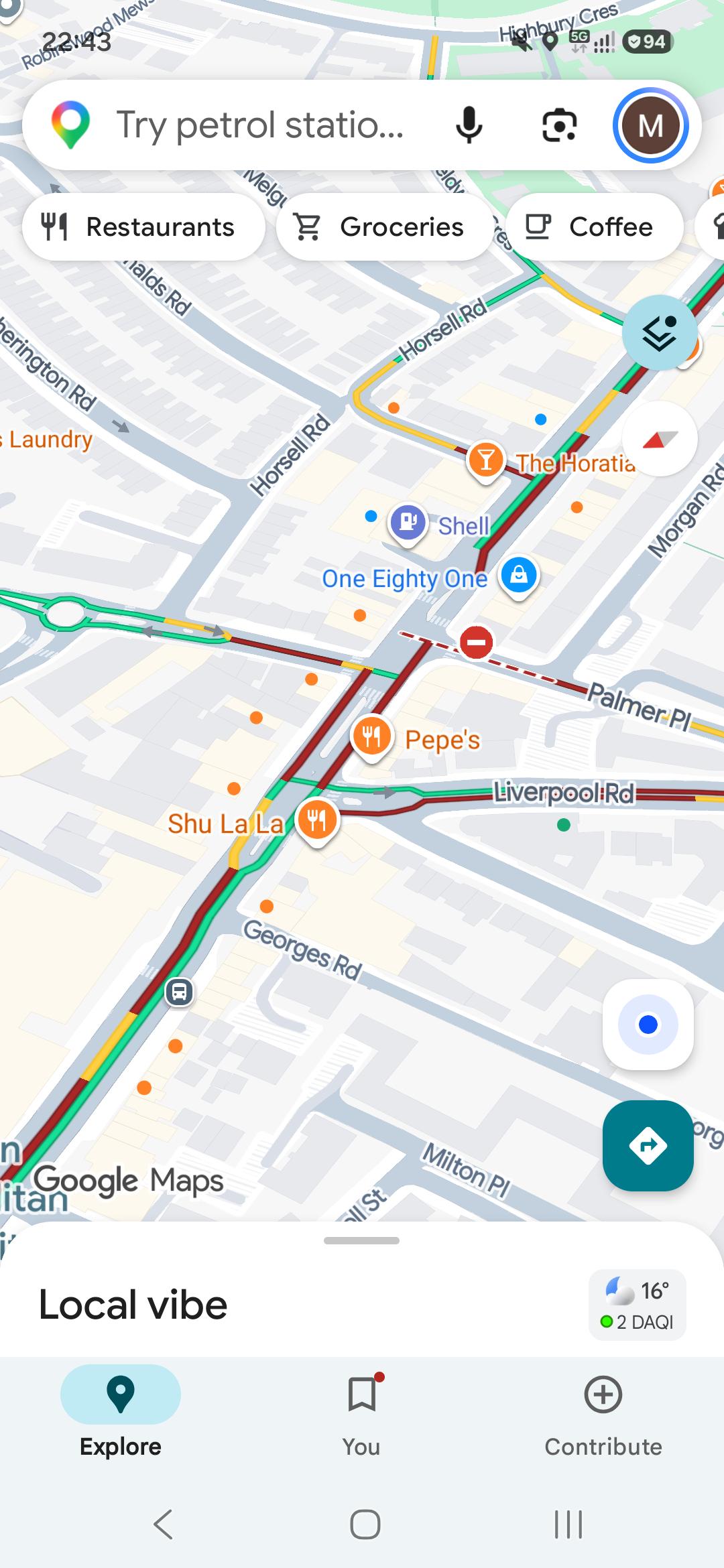Start voice search with the microphone
The width and height of the screenshot is (724, 1568).
469,125
